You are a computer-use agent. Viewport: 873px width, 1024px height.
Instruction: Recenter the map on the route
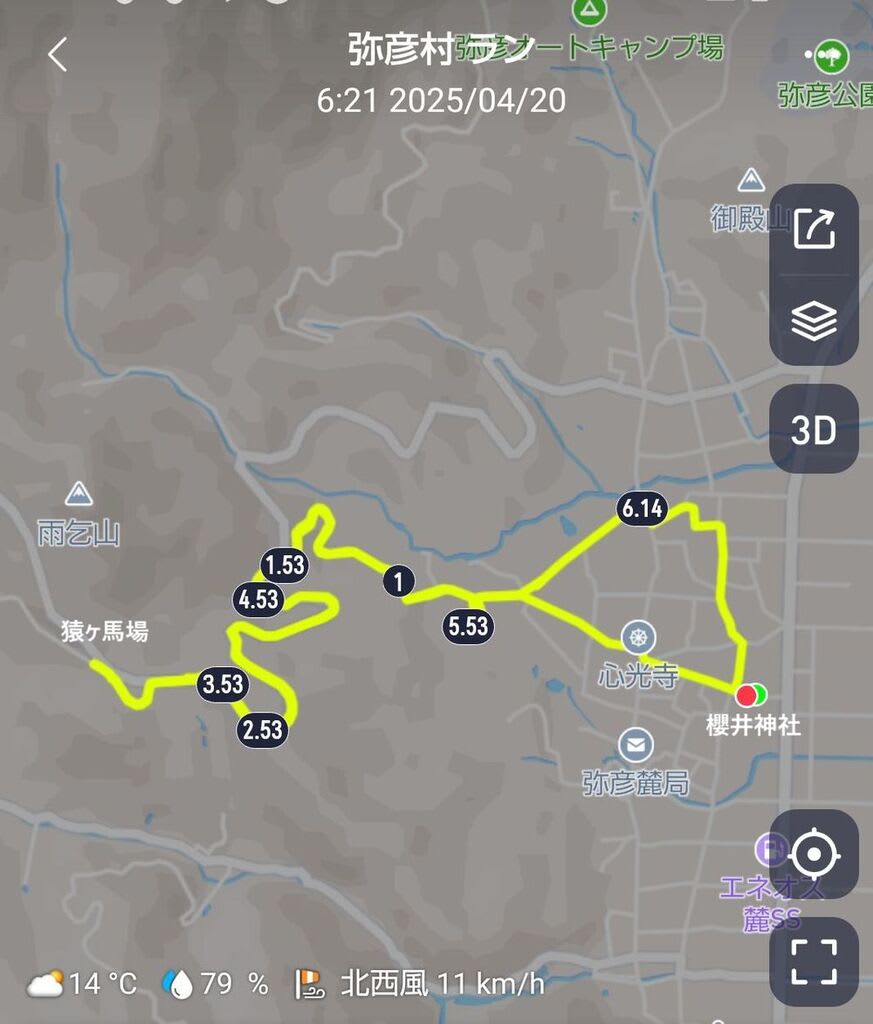tap(813, 855)
